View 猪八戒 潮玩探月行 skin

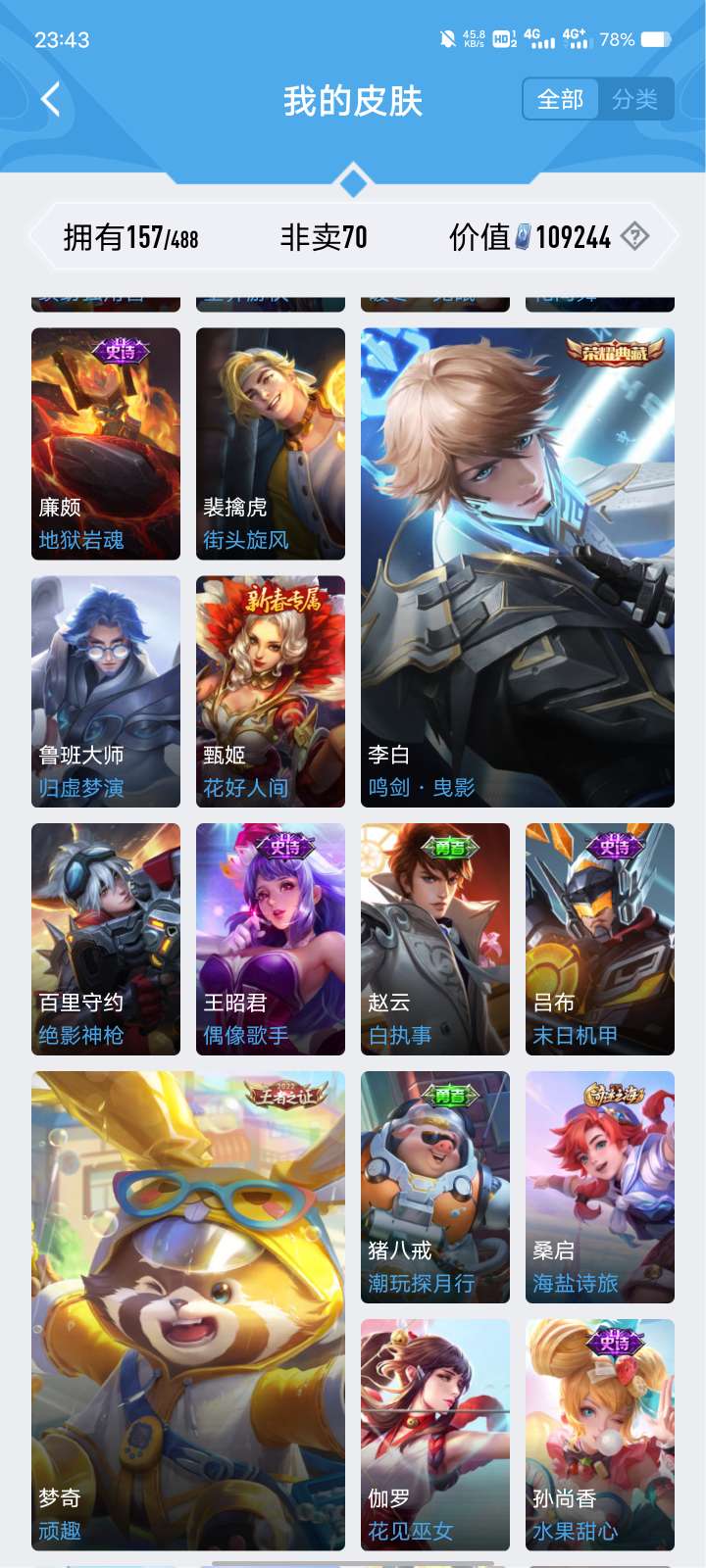point(435,1187)
